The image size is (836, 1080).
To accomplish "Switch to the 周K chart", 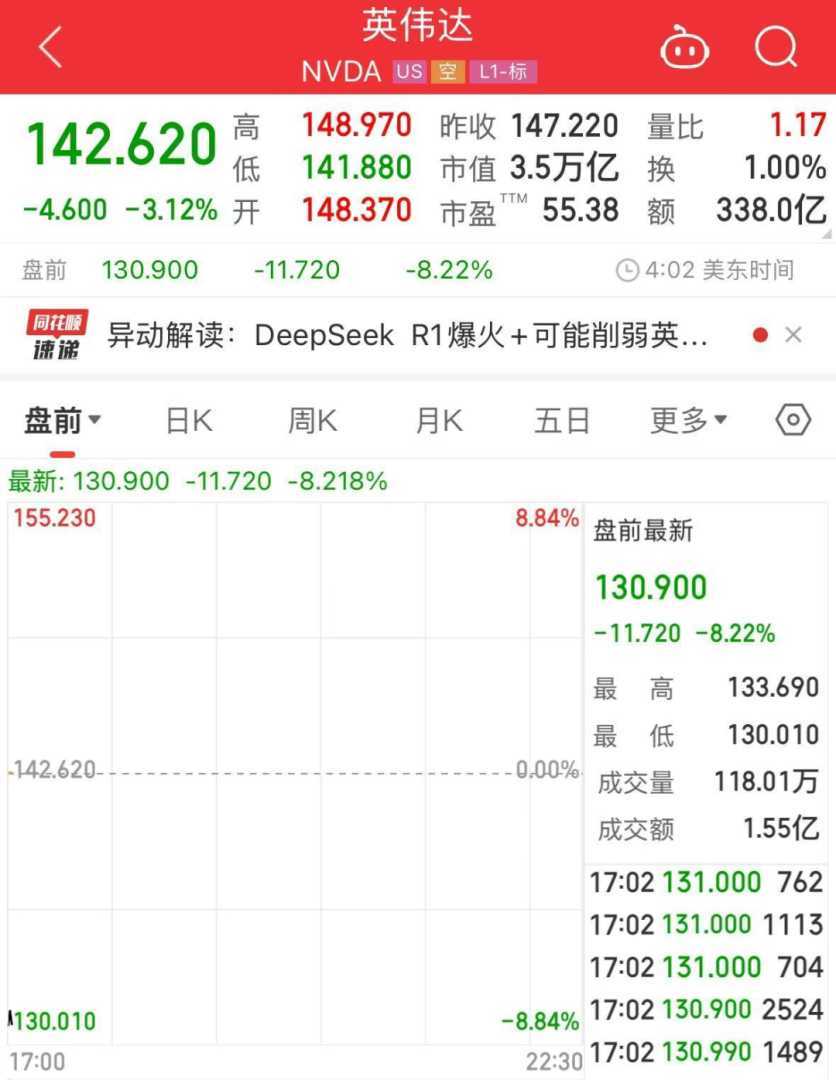I will pyautogui.click(x=312, y=421).
